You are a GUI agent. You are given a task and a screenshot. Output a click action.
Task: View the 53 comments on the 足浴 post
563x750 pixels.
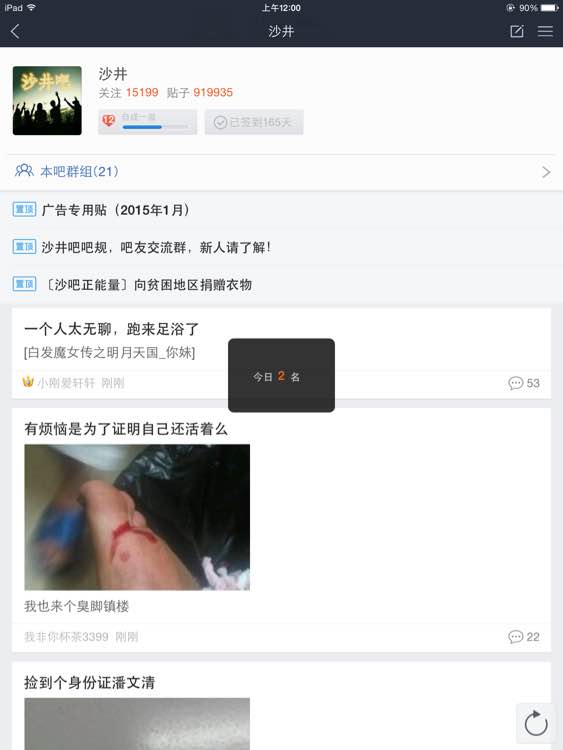[524, 383]
